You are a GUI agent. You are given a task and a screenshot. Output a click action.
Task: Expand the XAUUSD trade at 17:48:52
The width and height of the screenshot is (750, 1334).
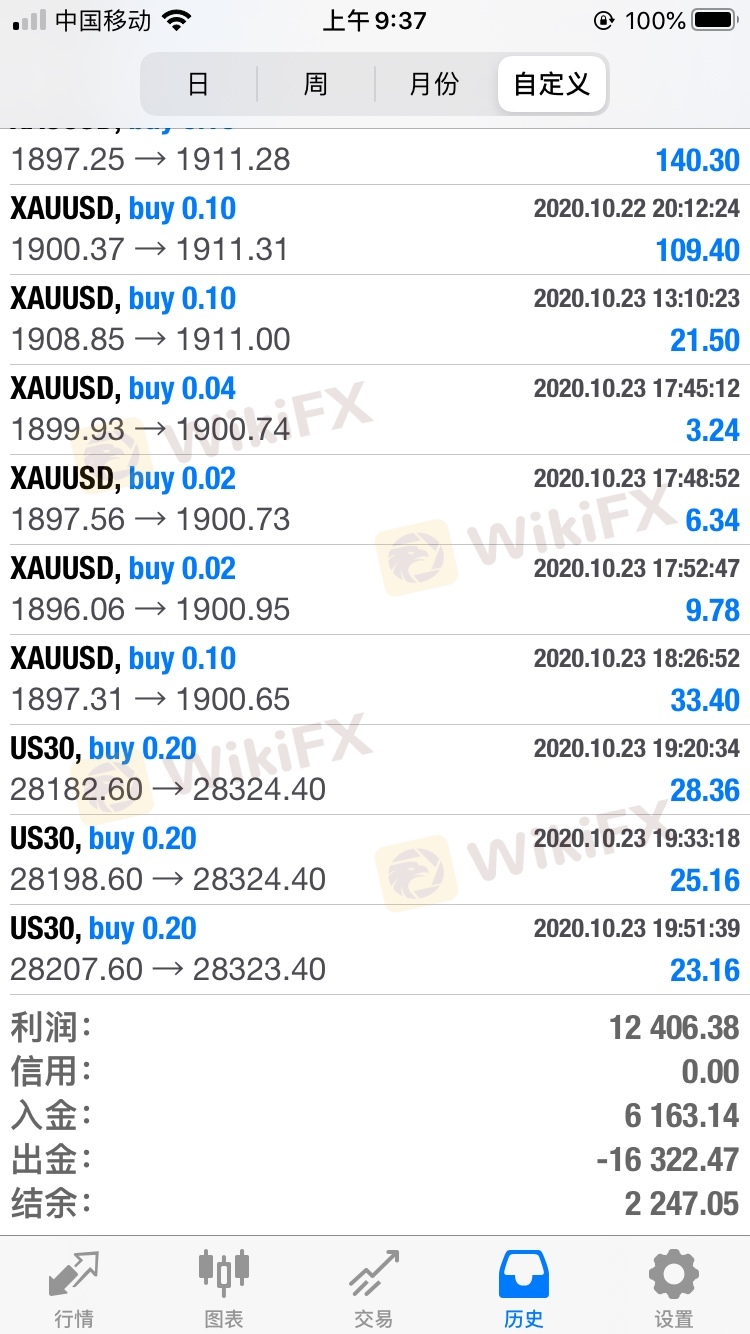click(375, 500)
